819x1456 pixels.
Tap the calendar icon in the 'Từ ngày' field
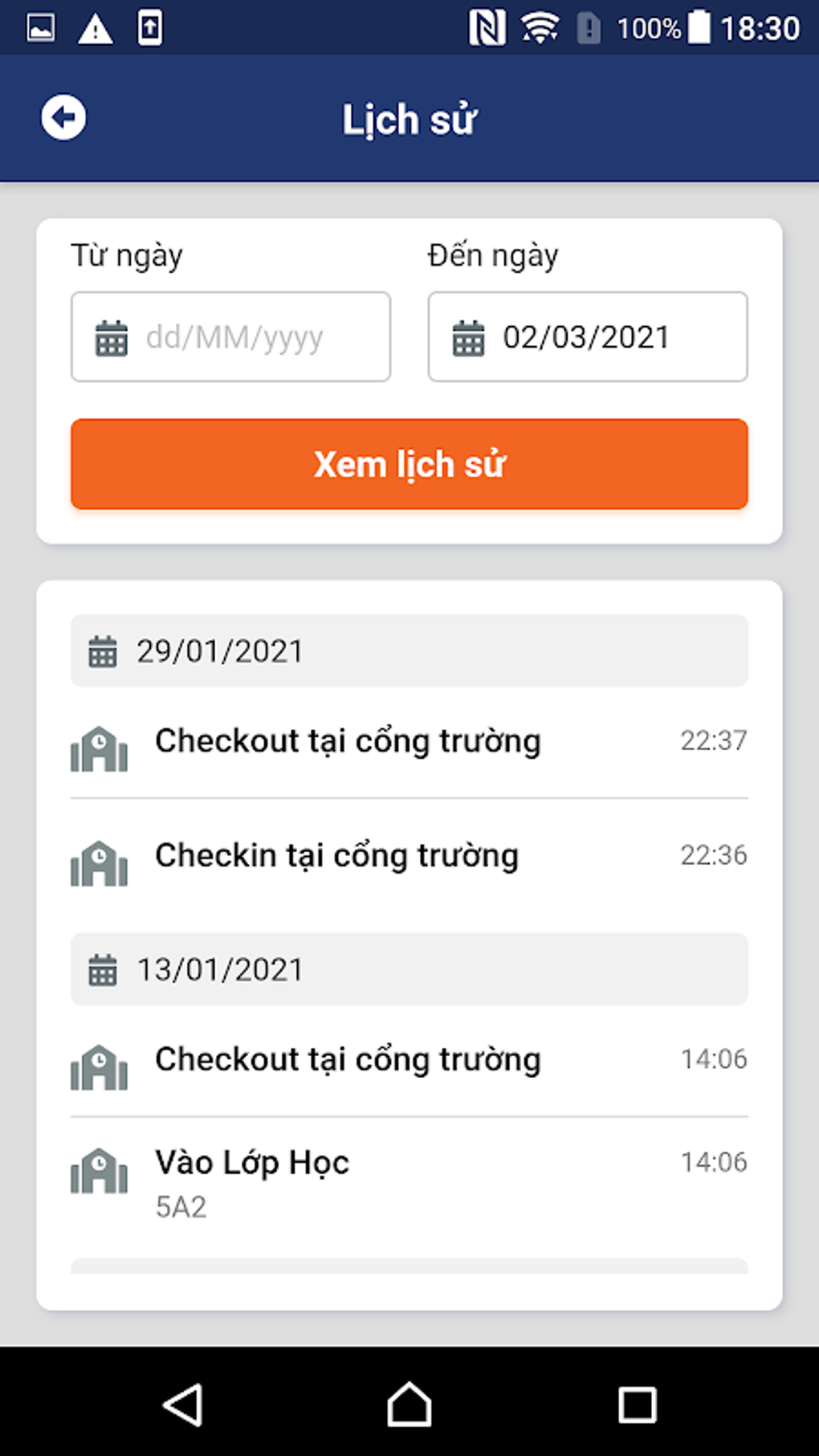[x=111, y=336]
